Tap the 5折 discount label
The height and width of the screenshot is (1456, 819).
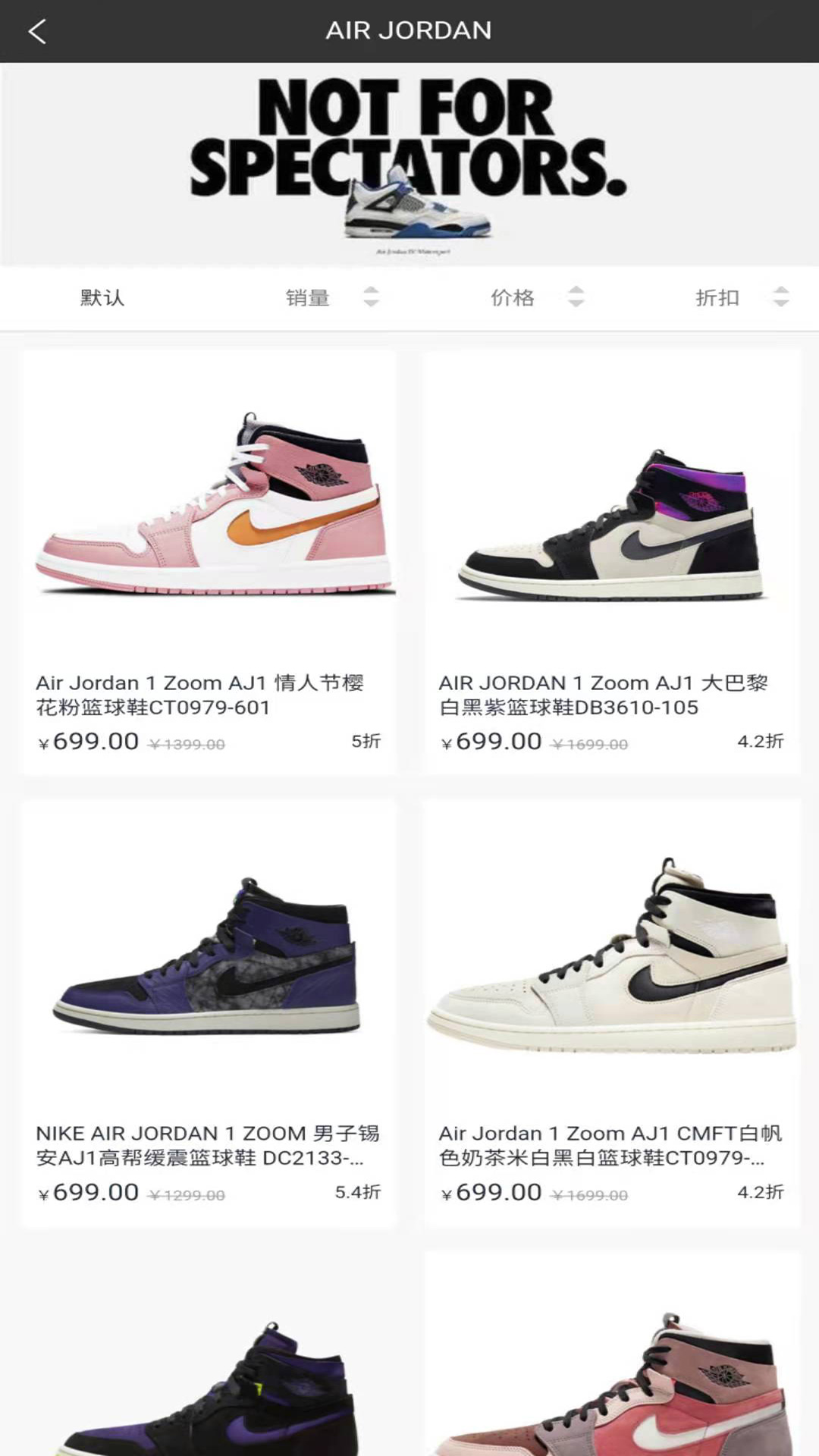pyautogui.click(x=367, y=741)
